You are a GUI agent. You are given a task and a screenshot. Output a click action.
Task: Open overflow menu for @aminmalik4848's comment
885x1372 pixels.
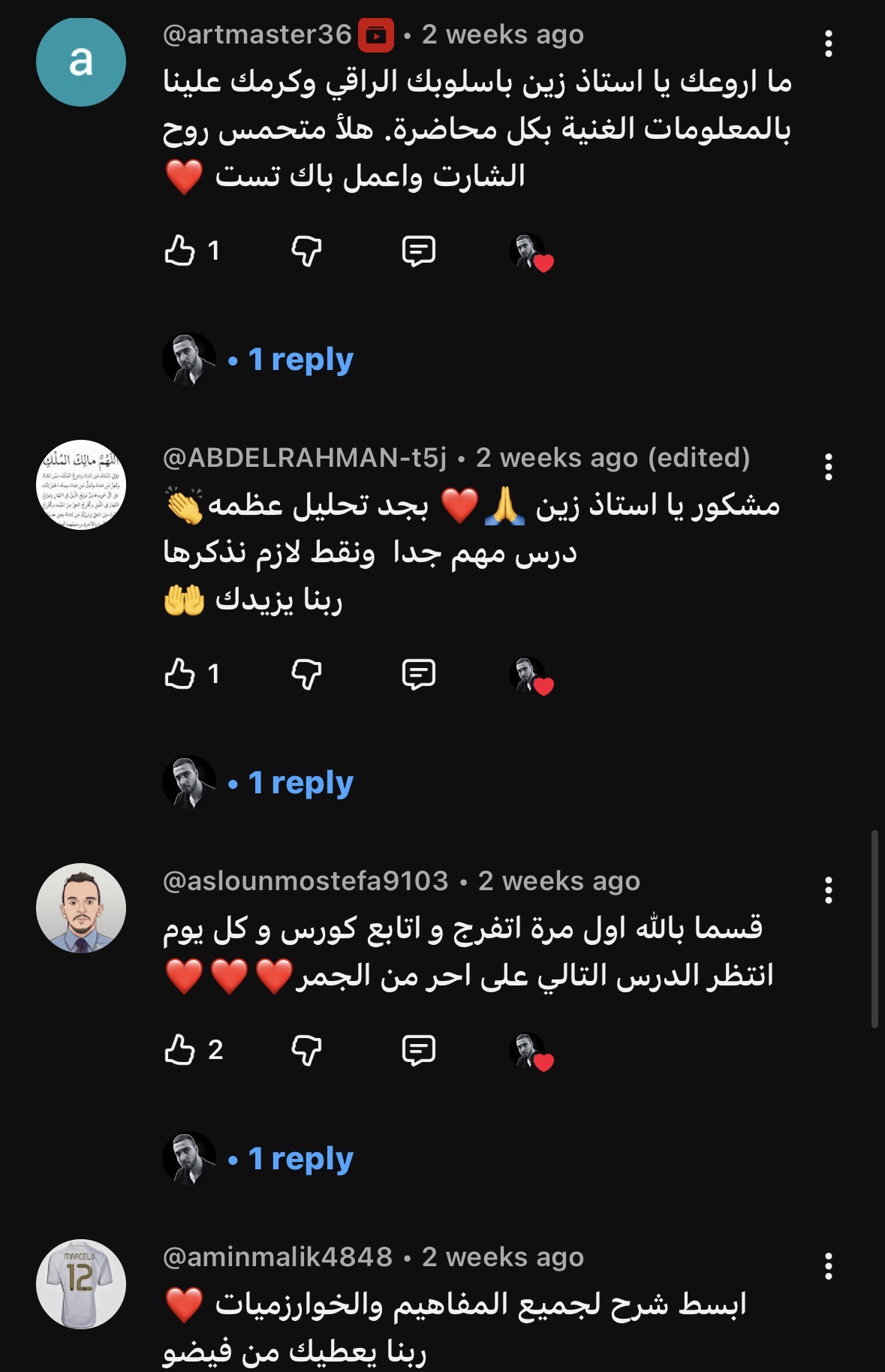828,1266
